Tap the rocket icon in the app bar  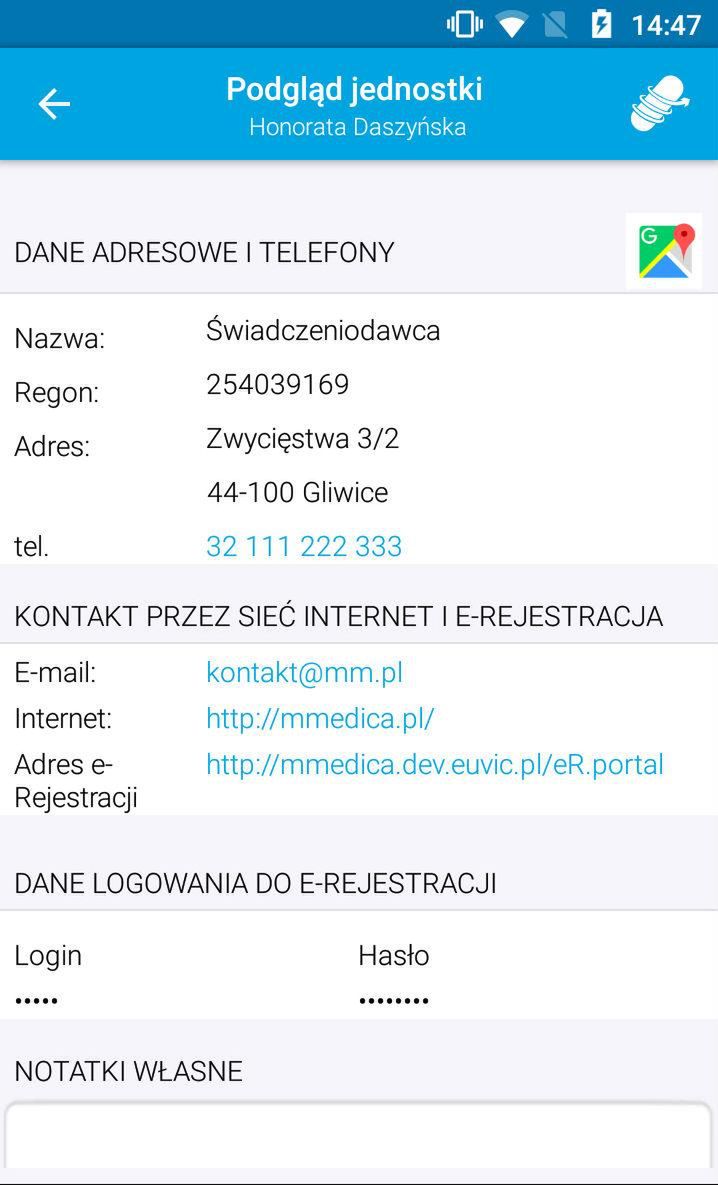point(660,104)
